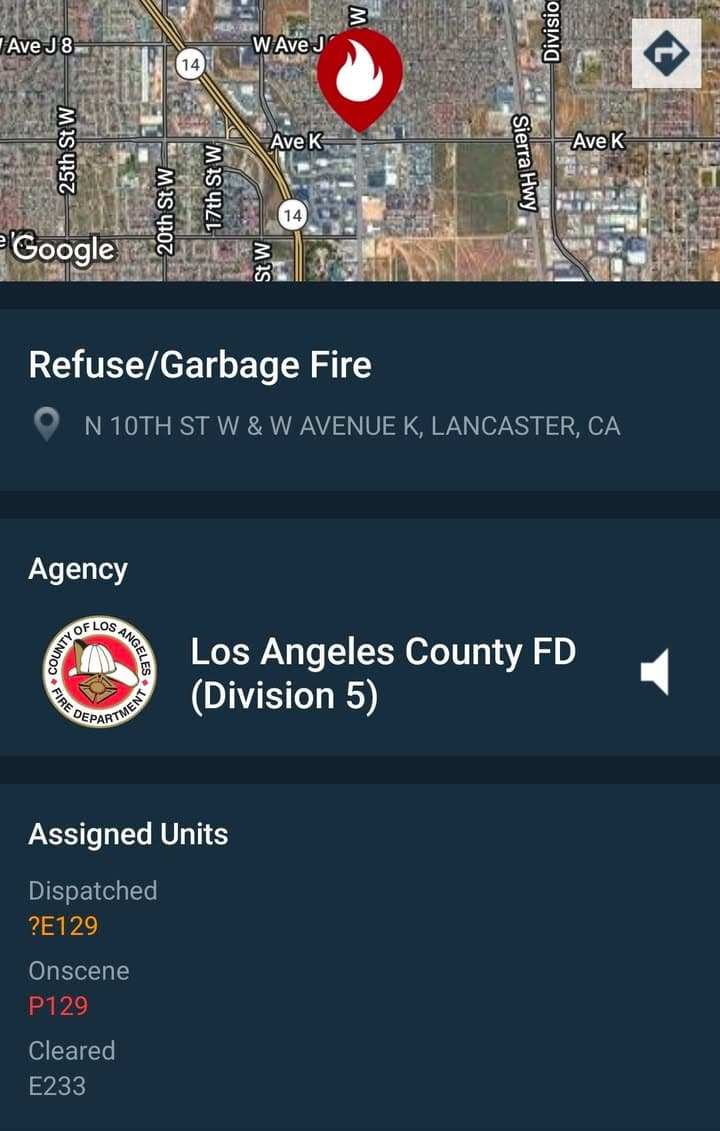Open the Onscene category heading
Viewport: 720px width, 1131px height.
(80, 970)
